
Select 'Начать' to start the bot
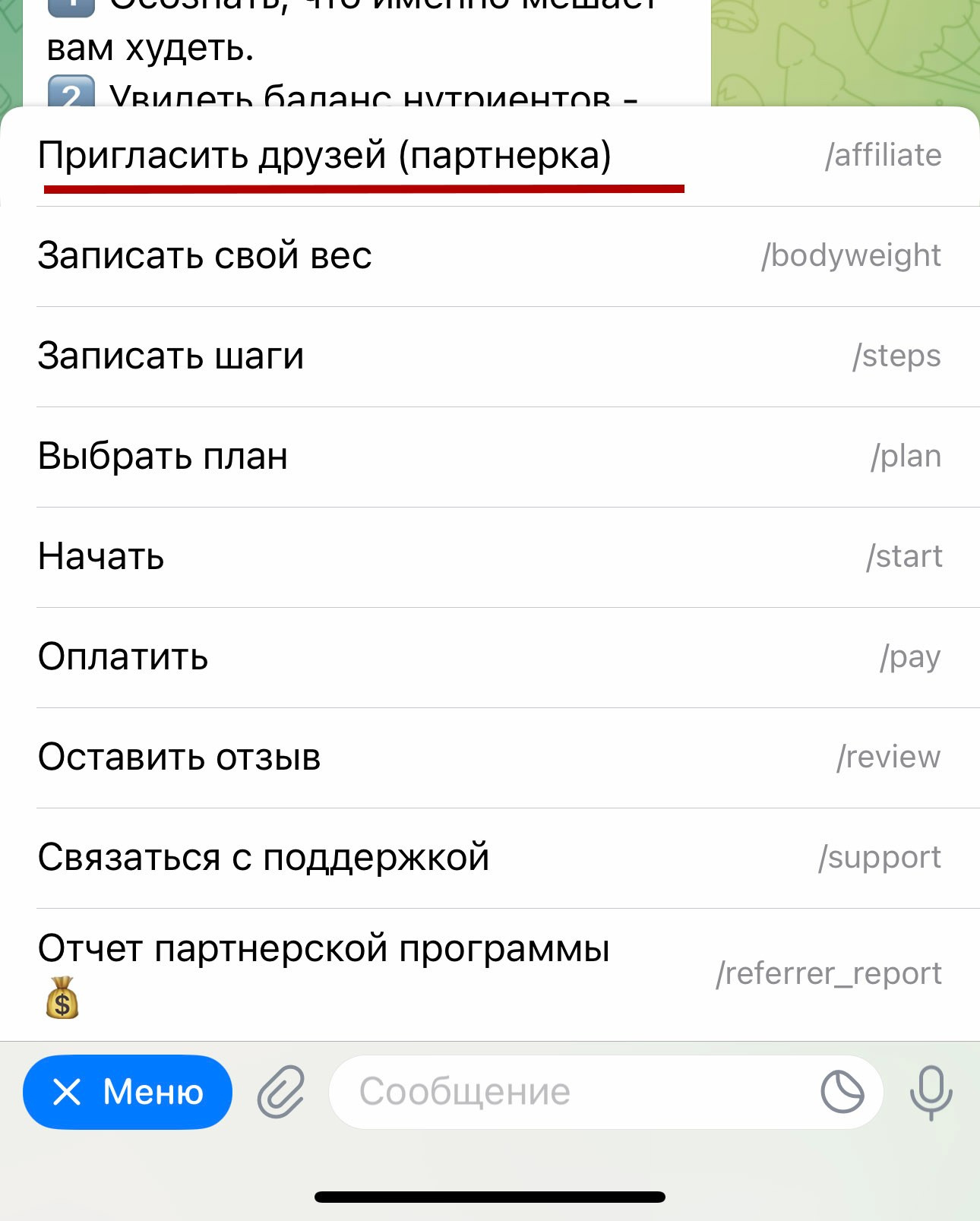coord(102,556)
